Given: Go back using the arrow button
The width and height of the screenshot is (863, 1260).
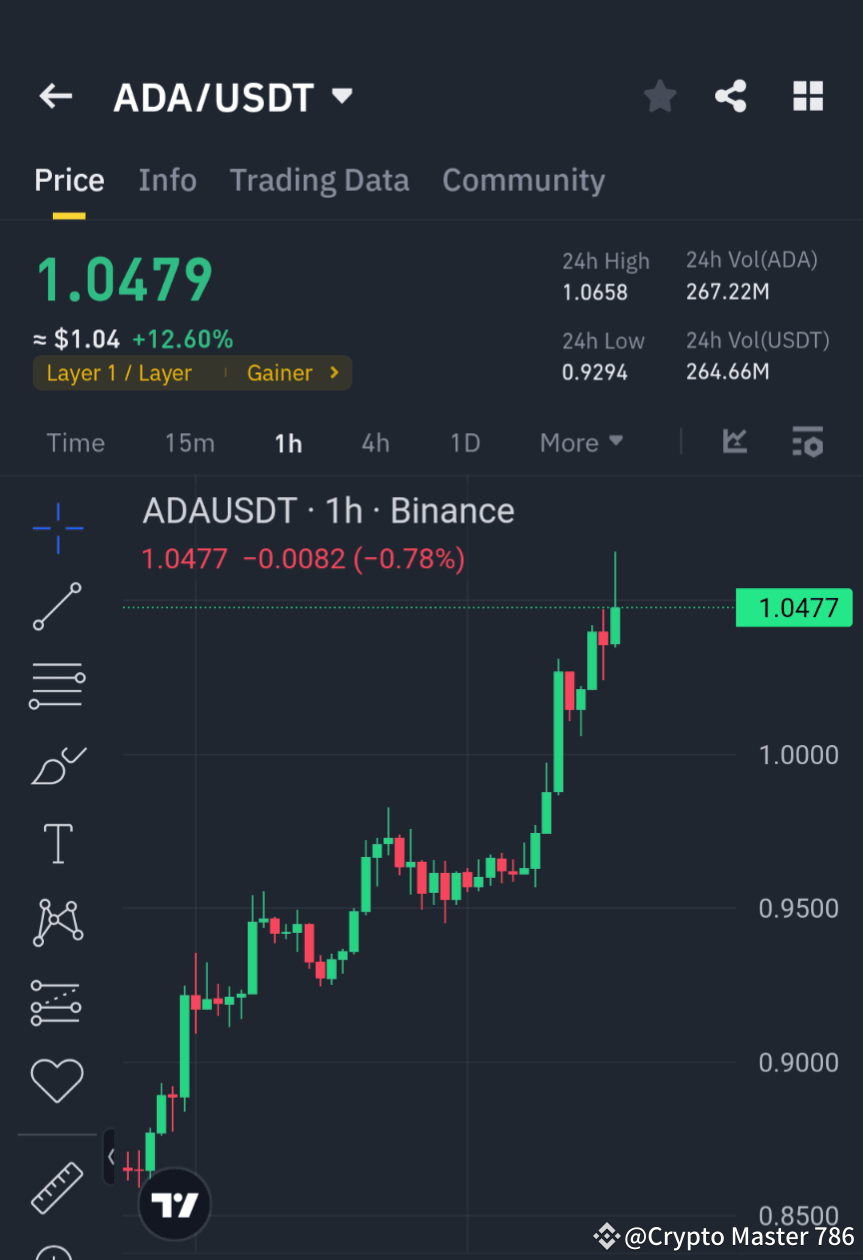Looking at the screenshot, I should 55,96.
